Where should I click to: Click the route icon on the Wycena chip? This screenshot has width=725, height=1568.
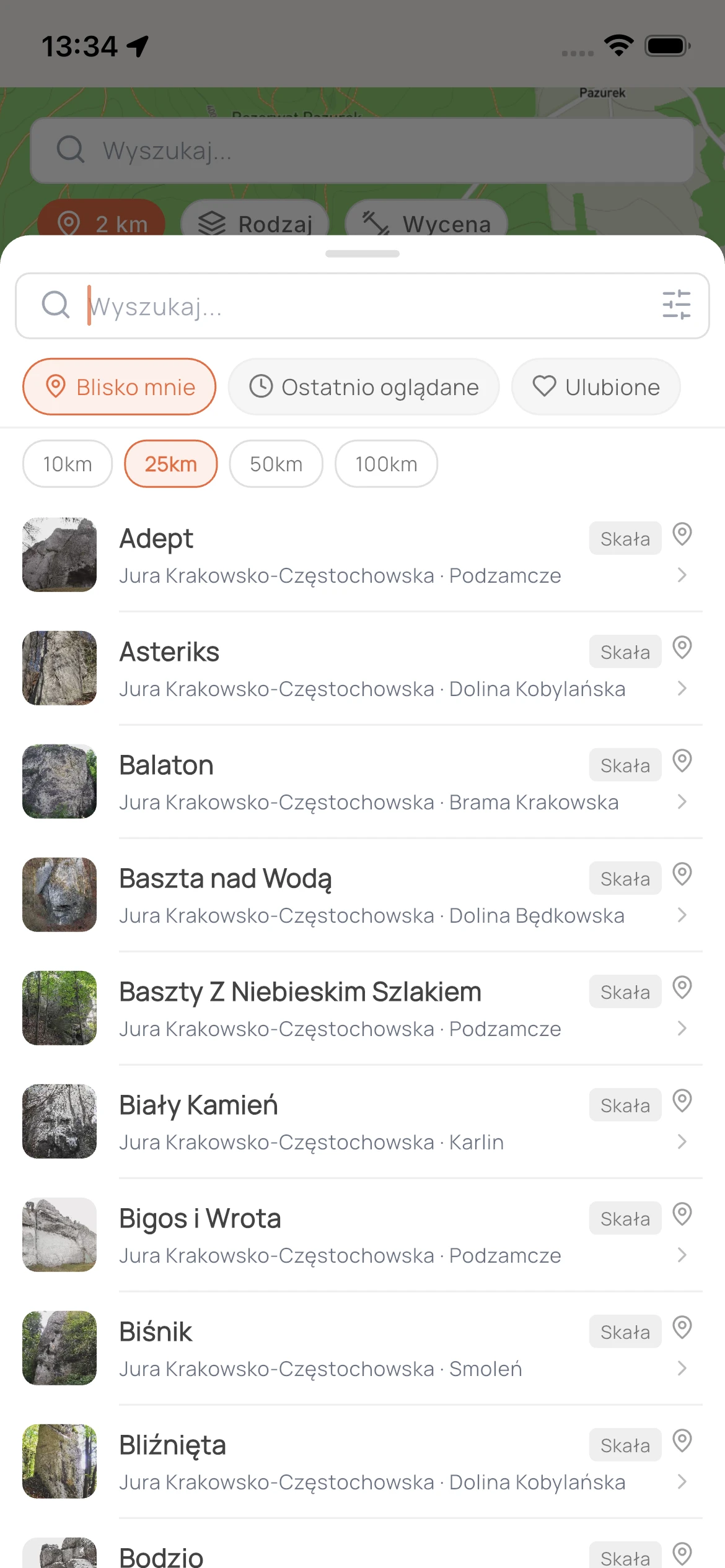[375, 224]
